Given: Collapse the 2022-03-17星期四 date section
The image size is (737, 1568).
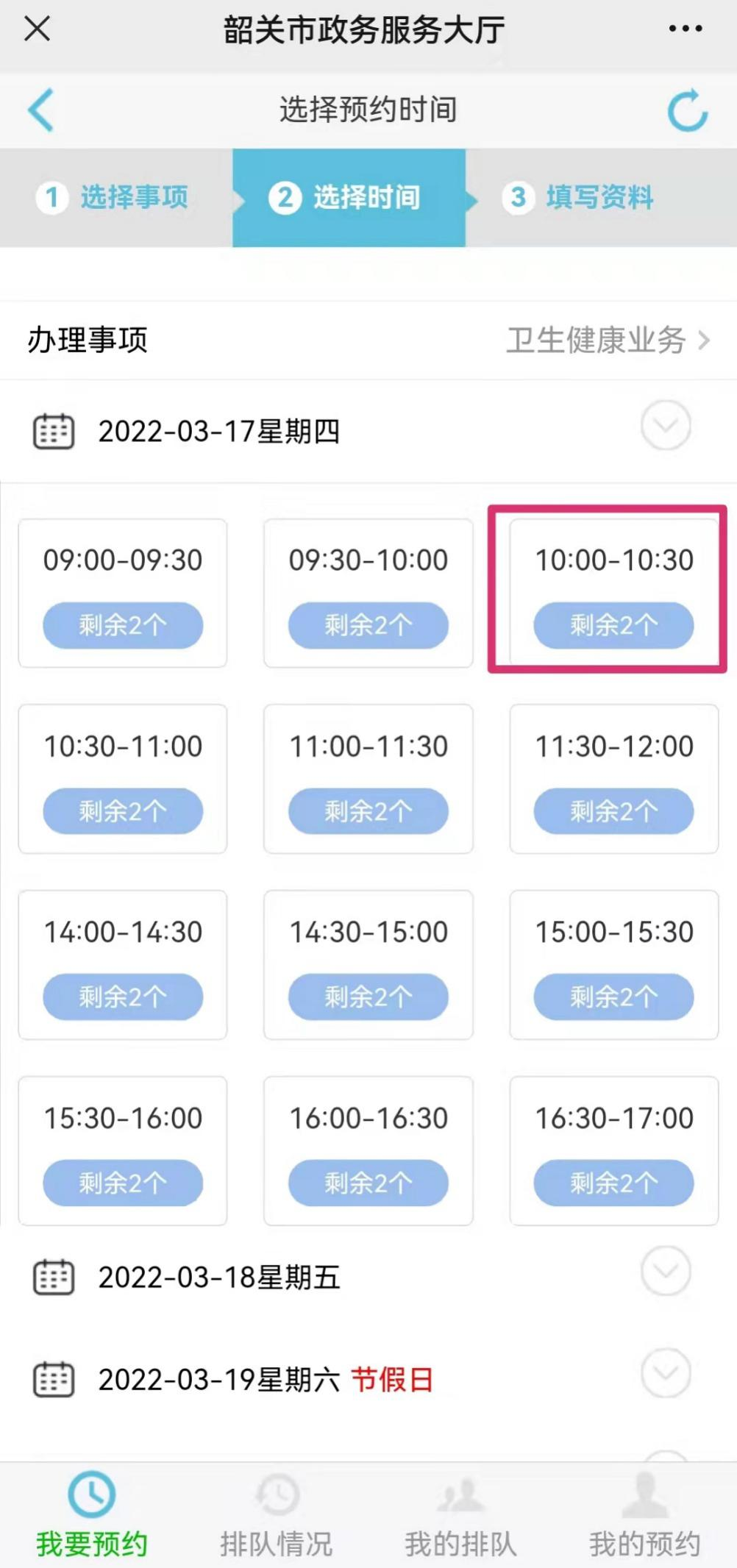Looking at the screenshot, I should (x=666, y=425).
